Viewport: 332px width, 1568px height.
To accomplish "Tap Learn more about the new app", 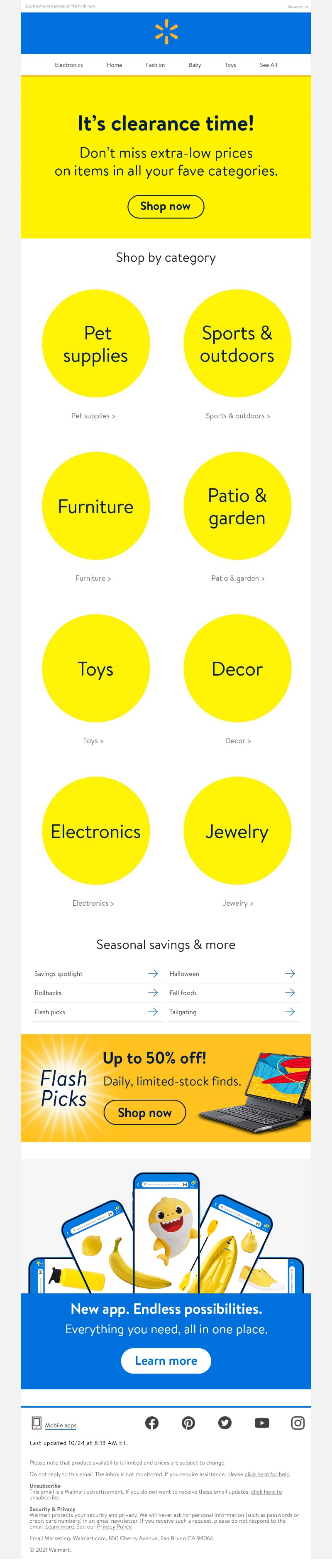I will [x=166, y=1360].
